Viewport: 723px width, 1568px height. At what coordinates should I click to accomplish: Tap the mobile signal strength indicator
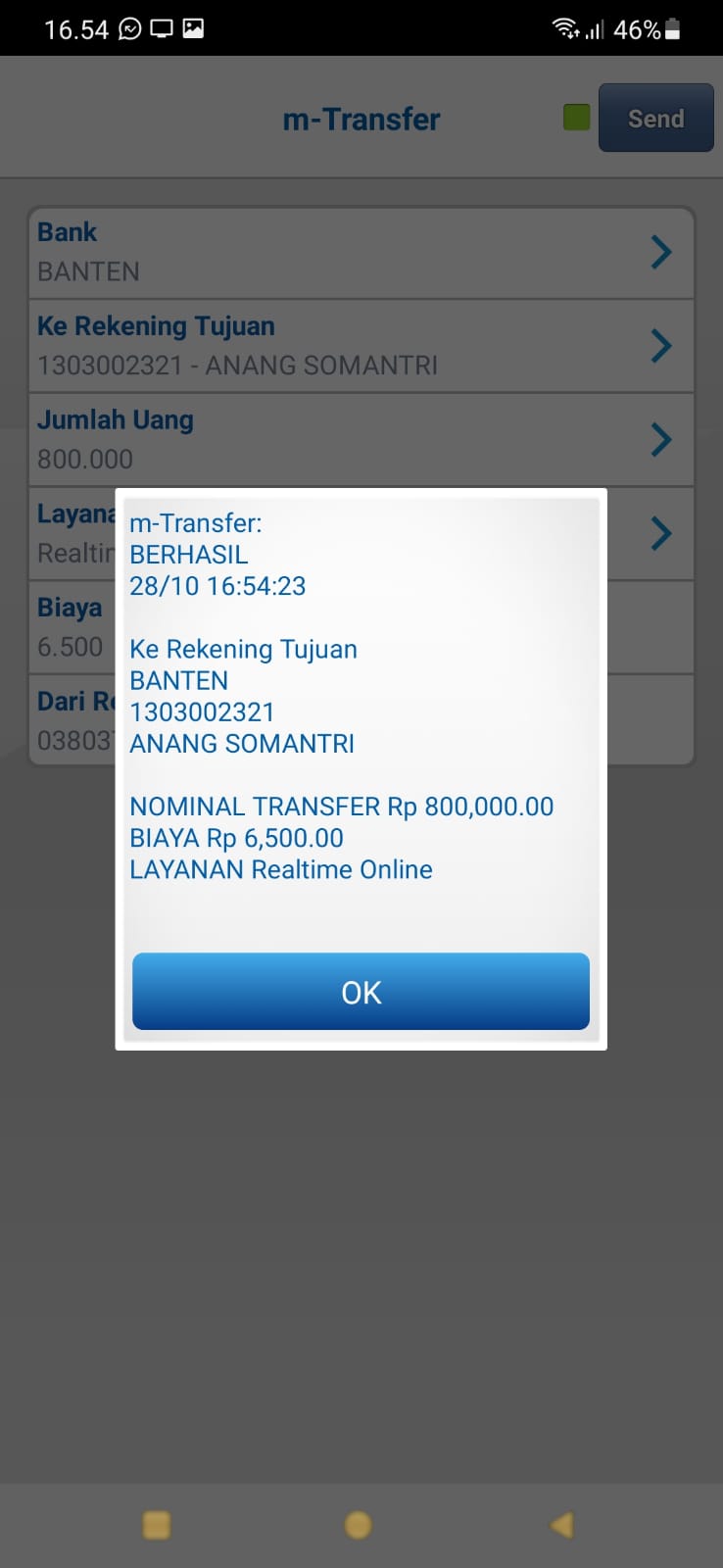594,29
